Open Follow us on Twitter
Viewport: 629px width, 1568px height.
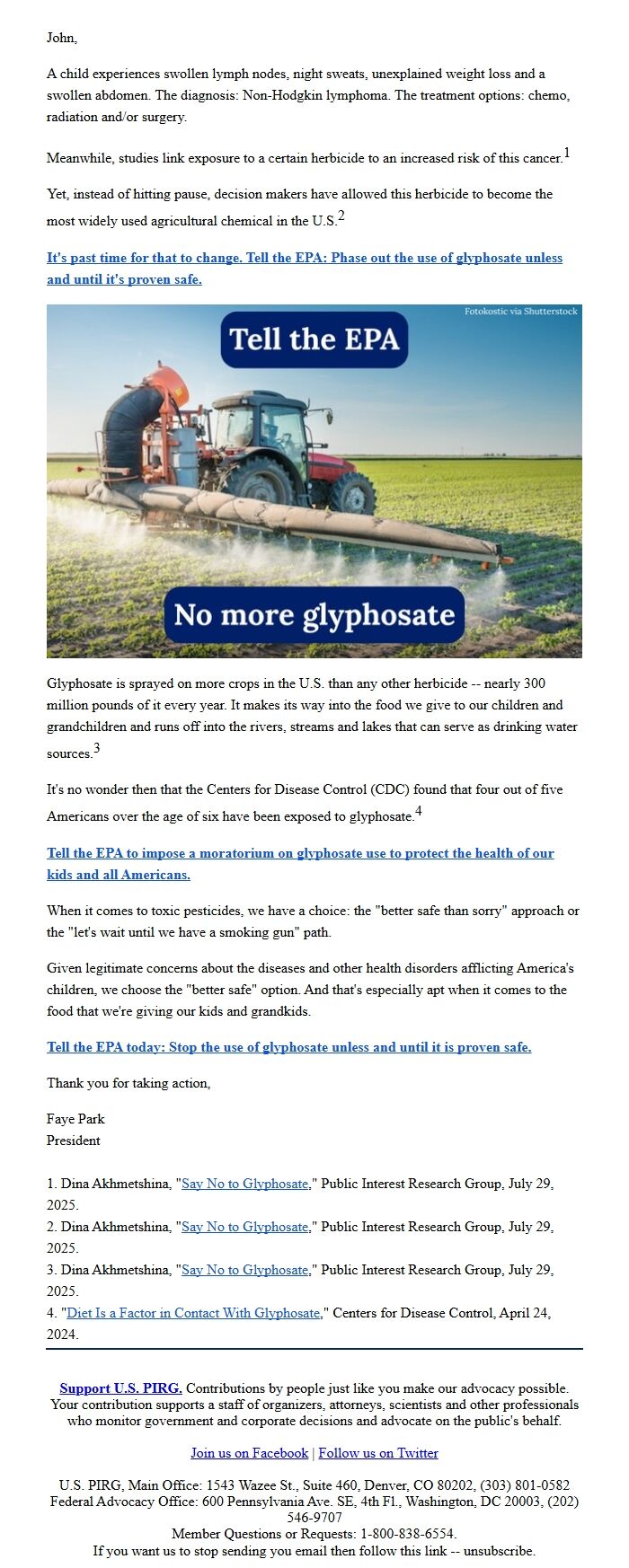378,1454
